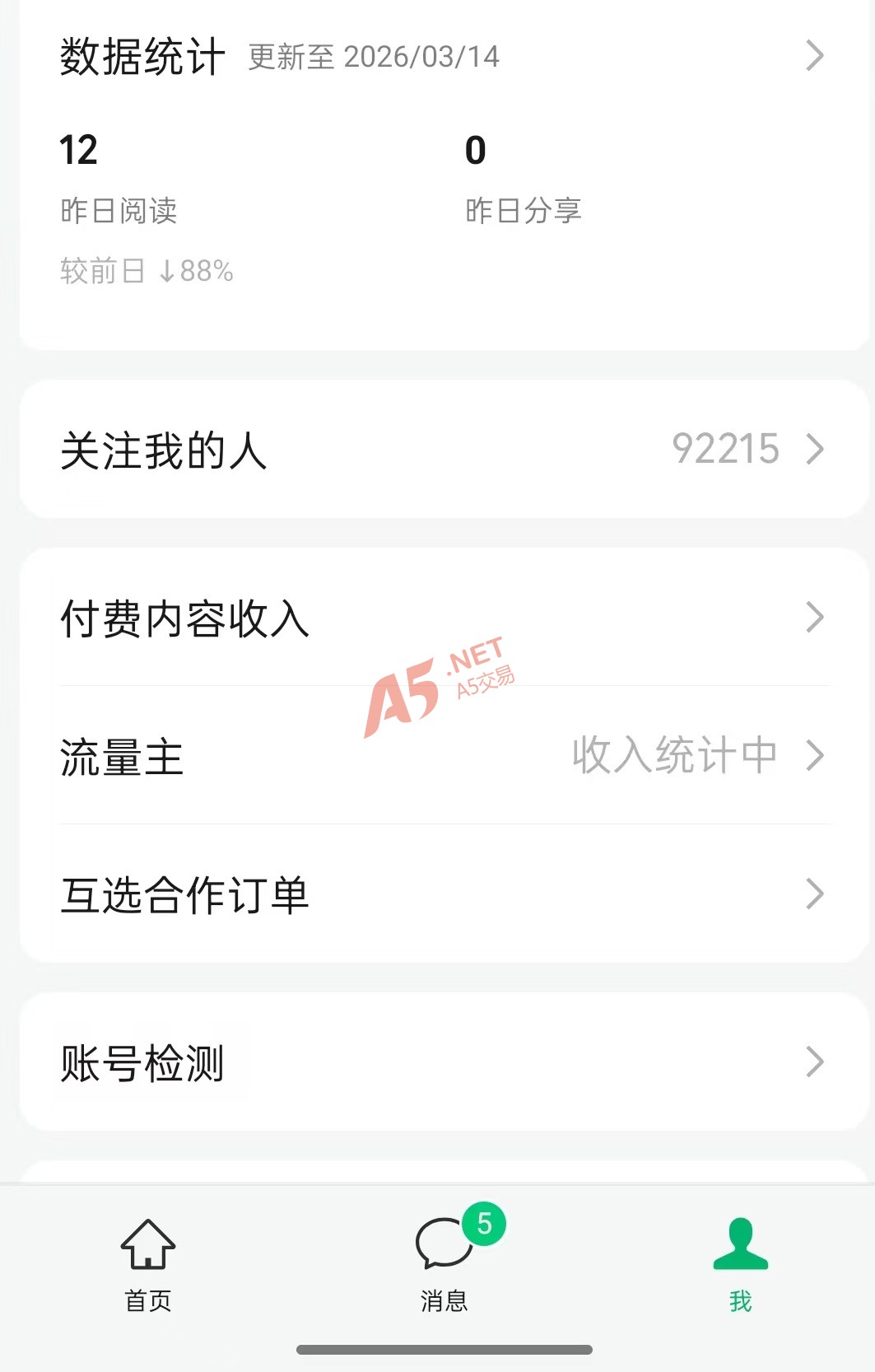This screenshot has height=1372, width=875.
Task: Open 互选合作订单 cooperation orders
Action: [x=443, y=894]
